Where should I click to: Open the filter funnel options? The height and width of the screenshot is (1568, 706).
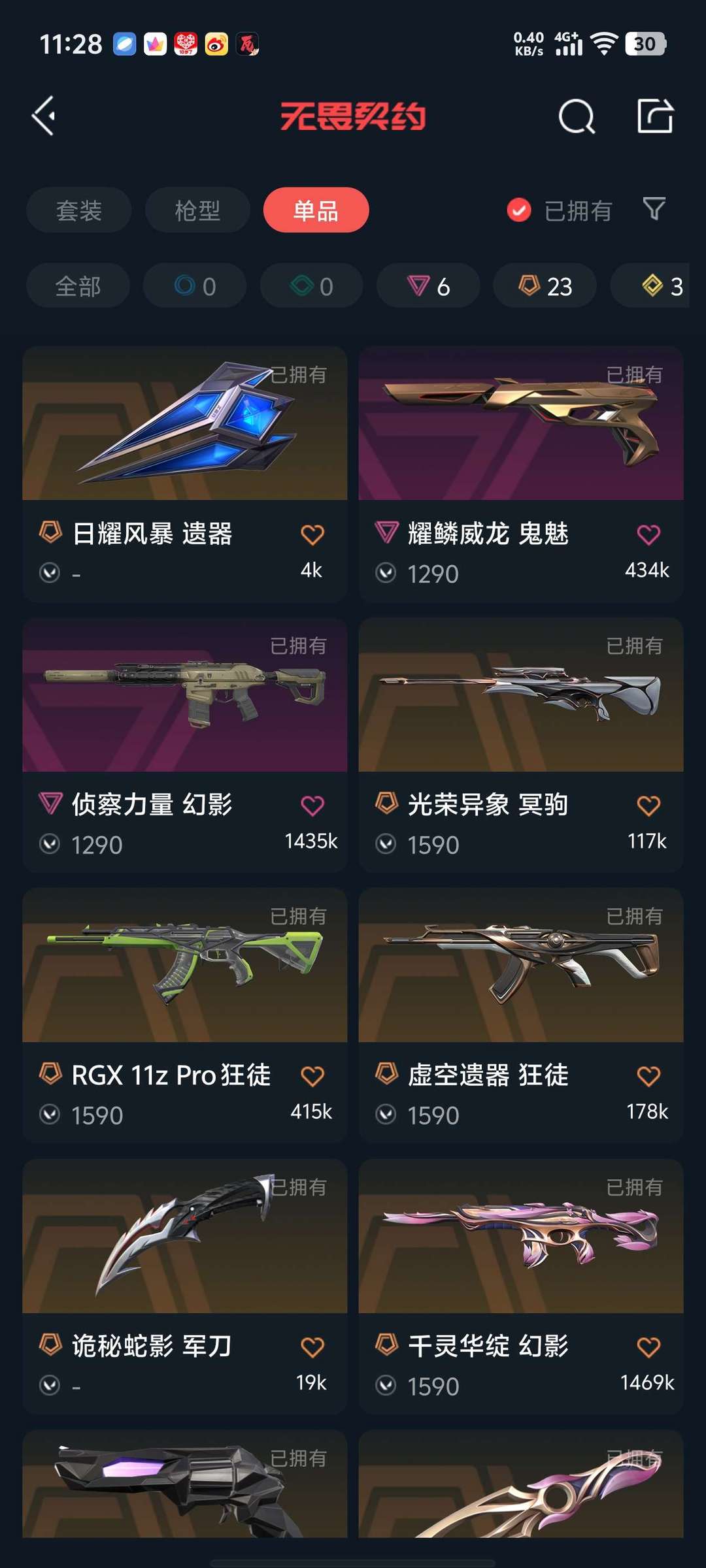click(x=654, y=209)
